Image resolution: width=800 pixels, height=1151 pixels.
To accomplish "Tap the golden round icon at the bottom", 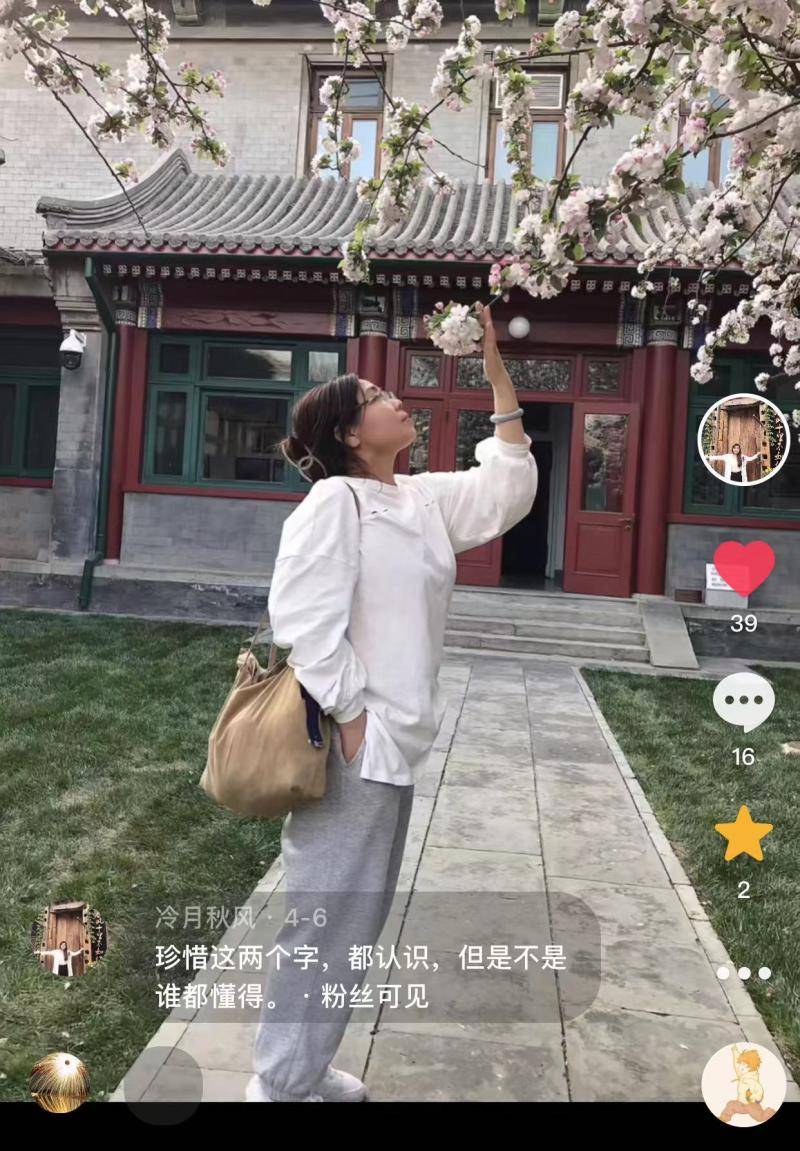I will point(59,1082).
